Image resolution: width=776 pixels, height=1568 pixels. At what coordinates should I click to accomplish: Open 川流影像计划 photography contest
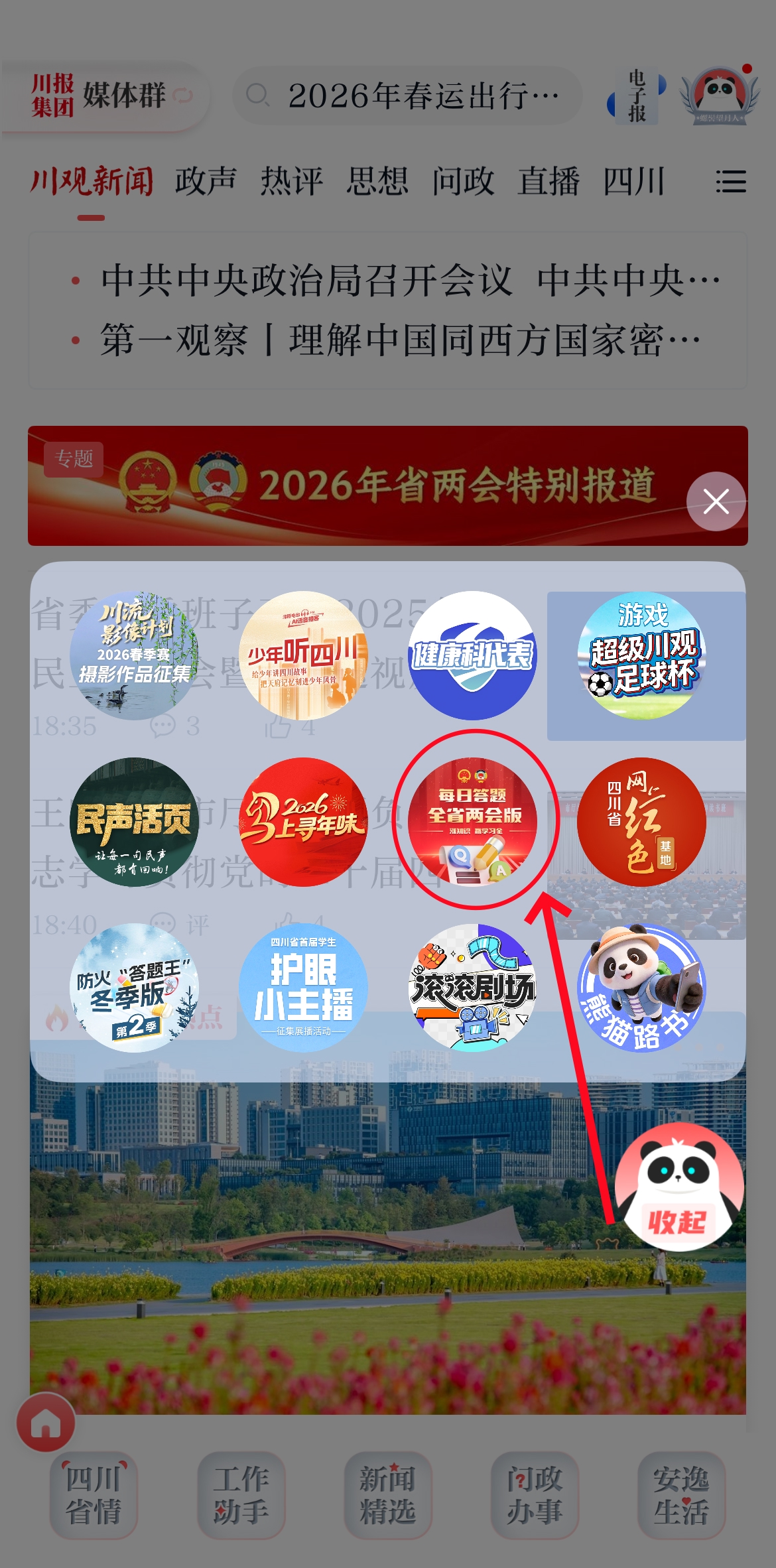134,655
